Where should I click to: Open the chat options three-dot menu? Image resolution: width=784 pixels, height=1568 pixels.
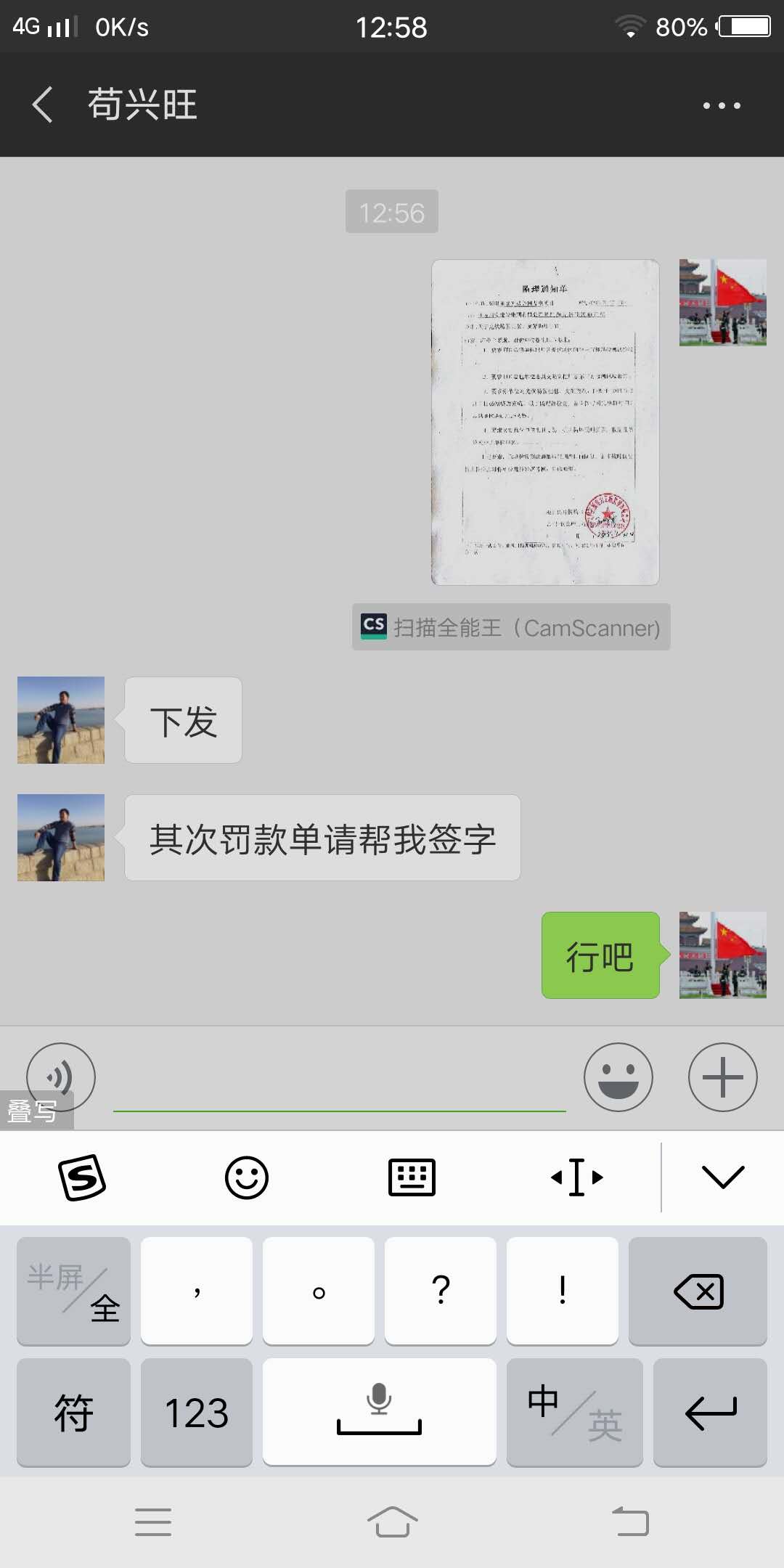722,105
